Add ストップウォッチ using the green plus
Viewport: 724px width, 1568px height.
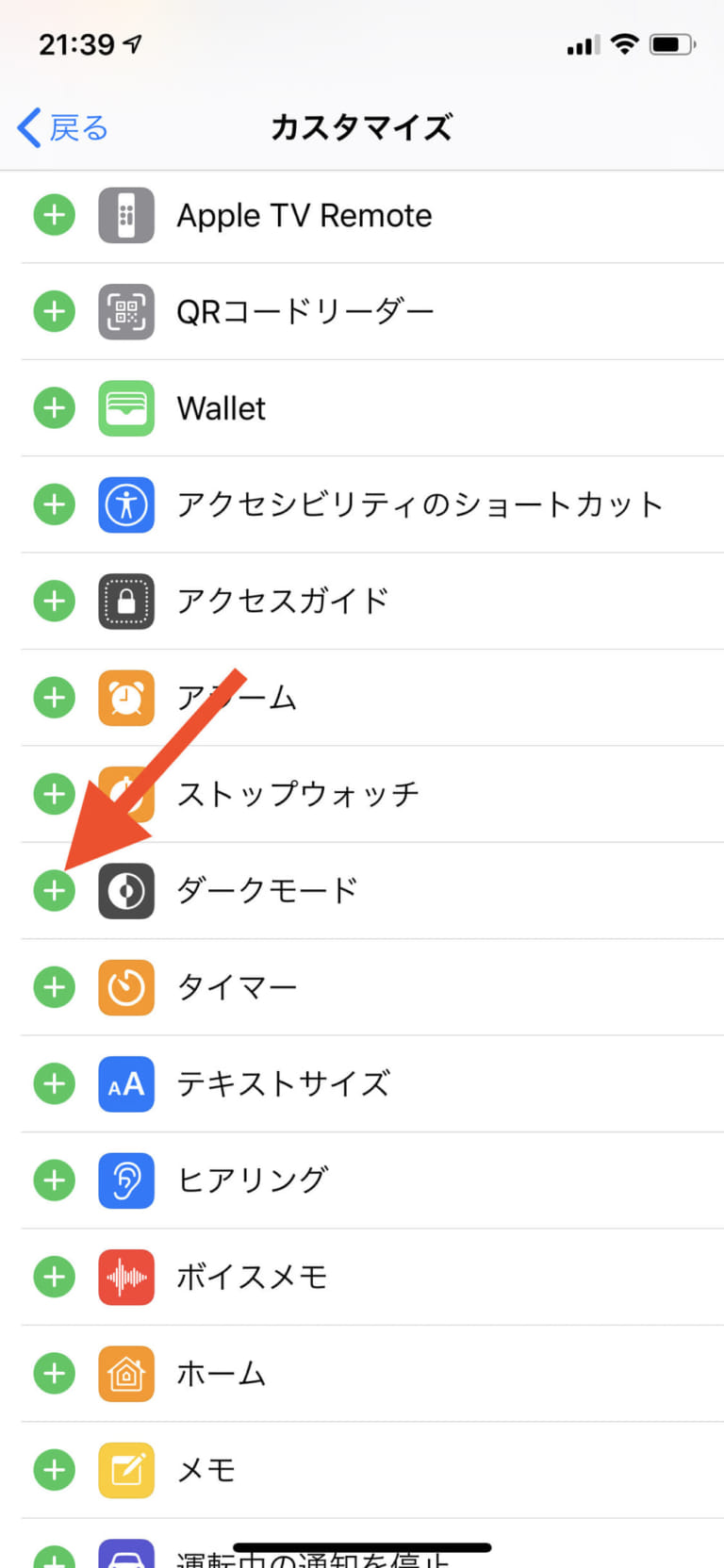(54, 794)
